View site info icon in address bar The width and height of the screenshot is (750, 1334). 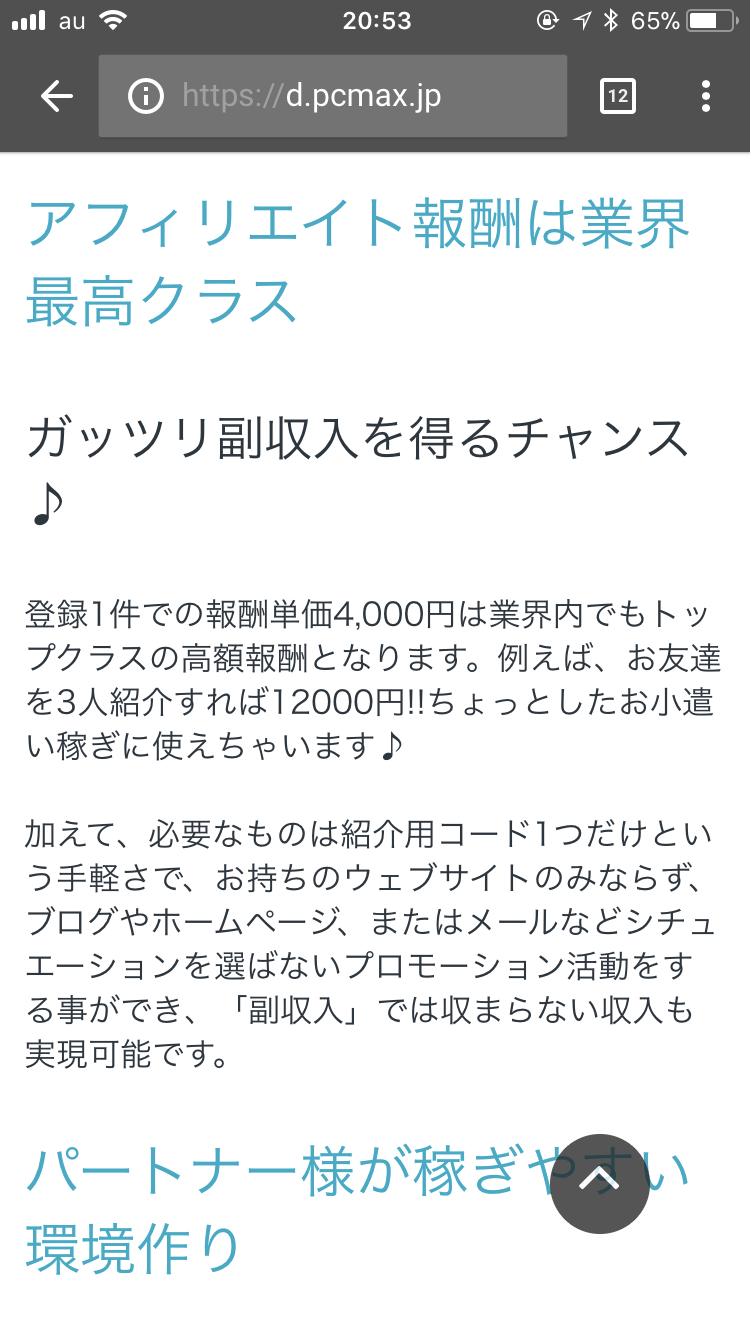point(146,96)
